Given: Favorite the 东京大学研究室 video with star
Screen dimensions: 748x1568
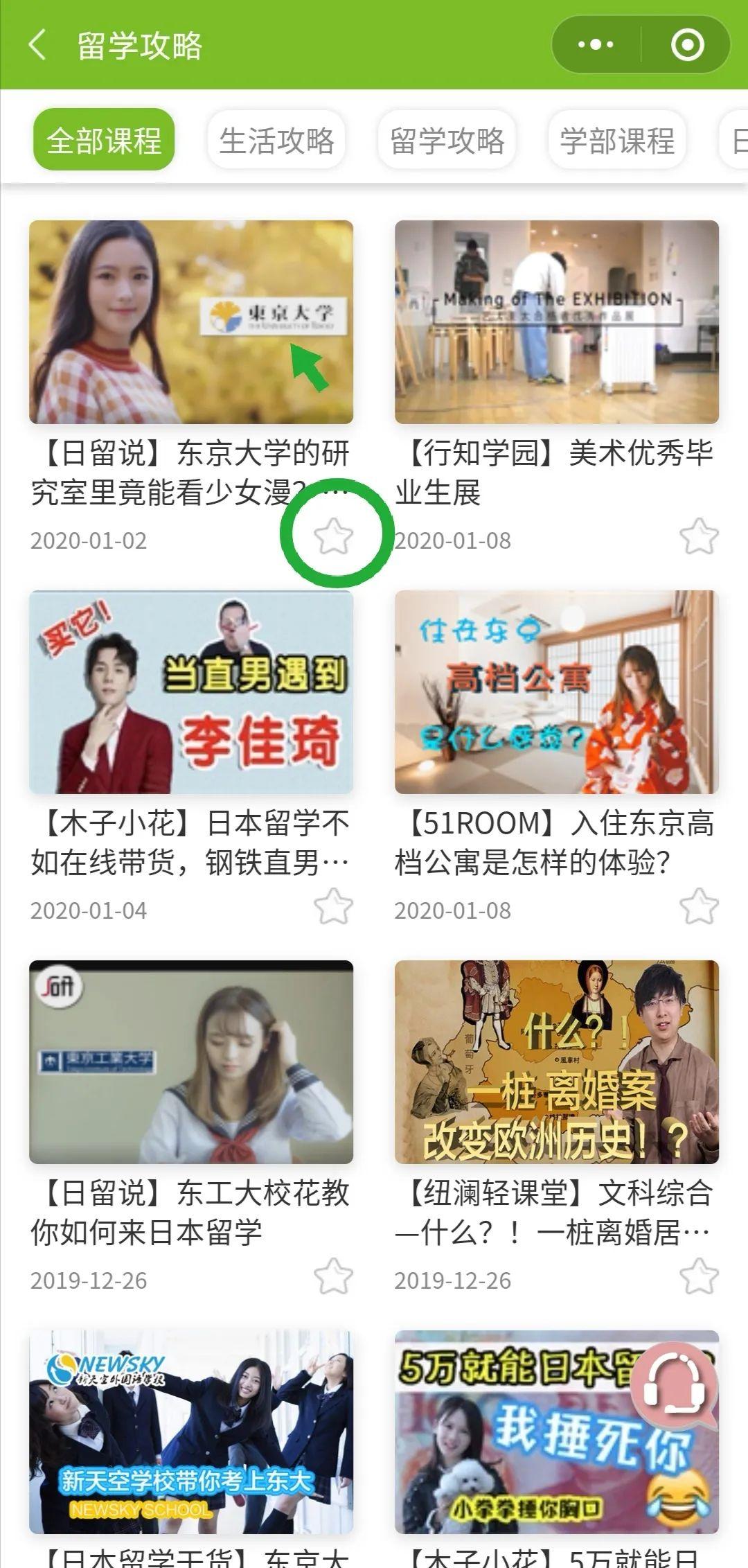Looking at the screenshot, I should [x=334, y=536].
